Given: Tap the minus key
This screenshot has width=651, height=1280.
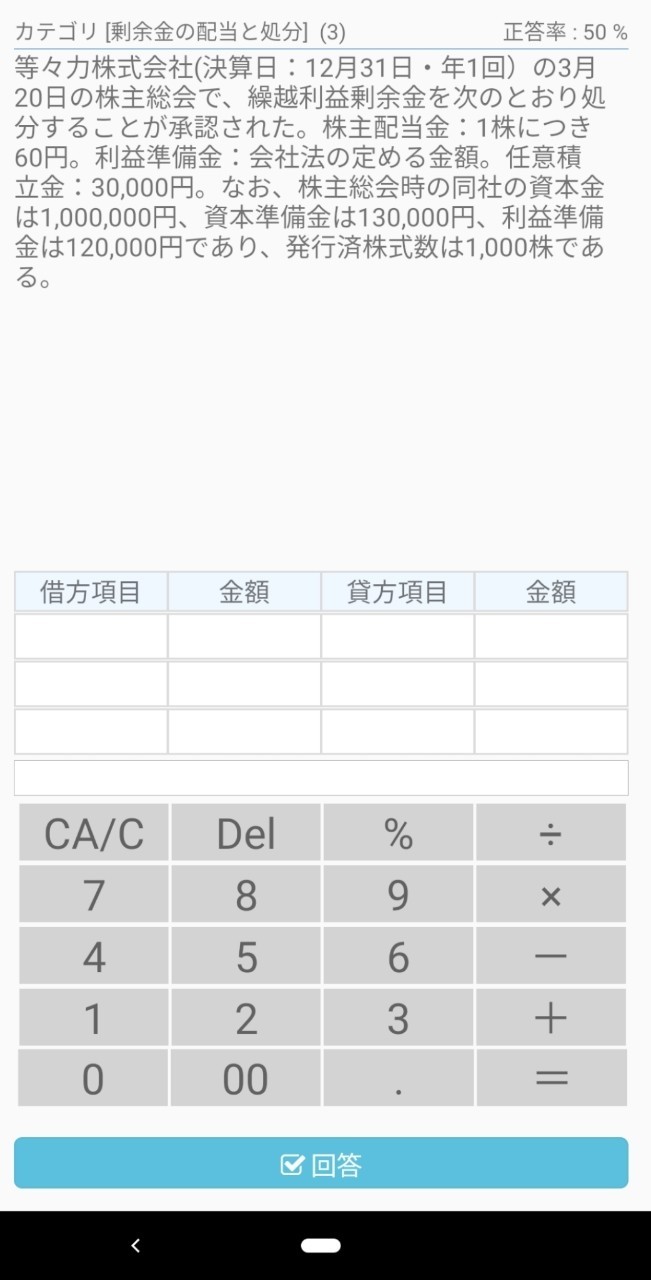Looking at the screenshot, I should [x=551, y=957].
